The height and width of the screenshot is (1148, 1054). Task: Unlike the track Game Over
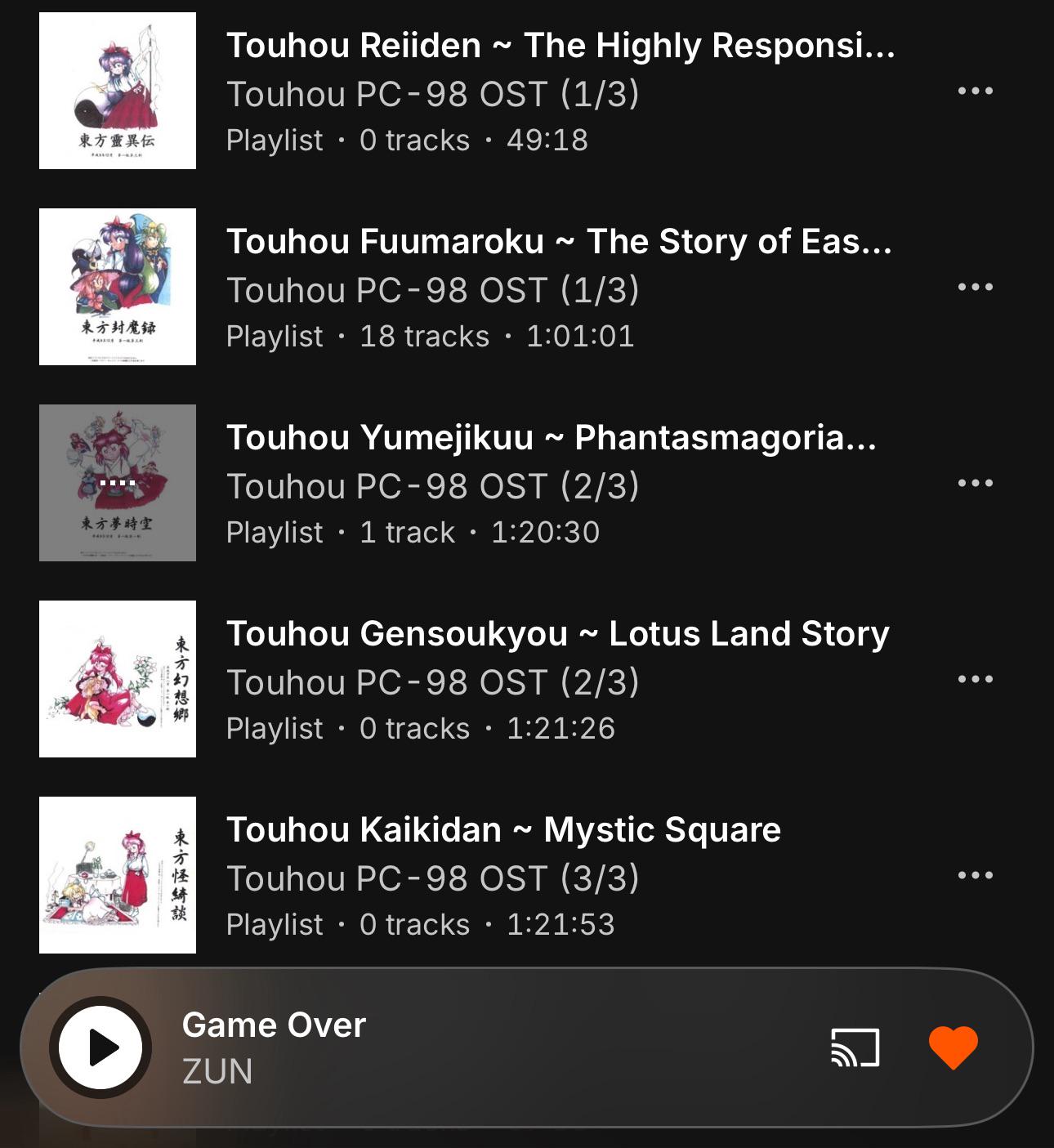click(953, 1047)
